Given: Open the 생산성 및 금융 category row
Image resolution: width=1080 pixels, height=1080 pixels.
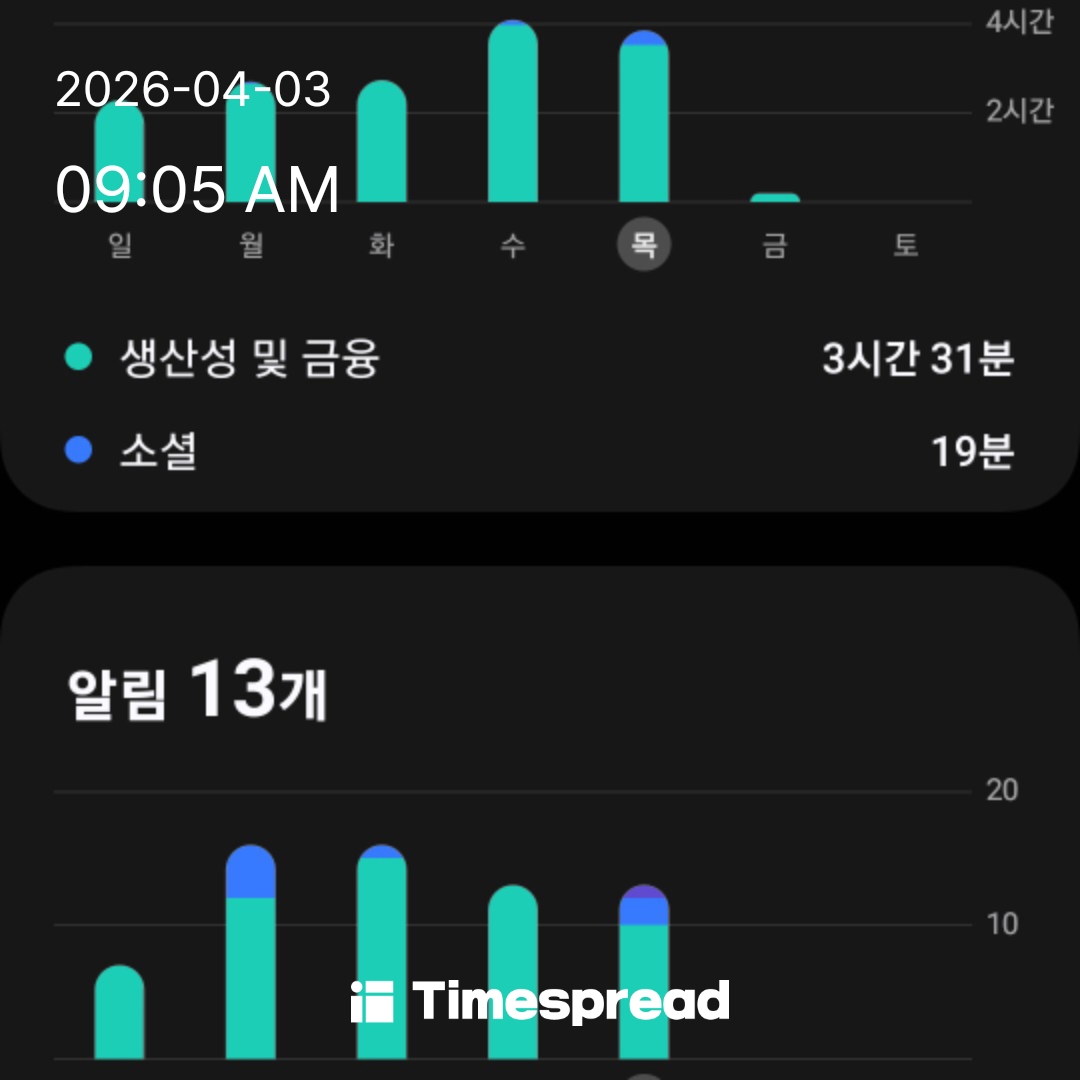Looking at the screenshot, I should pos(540,358).
